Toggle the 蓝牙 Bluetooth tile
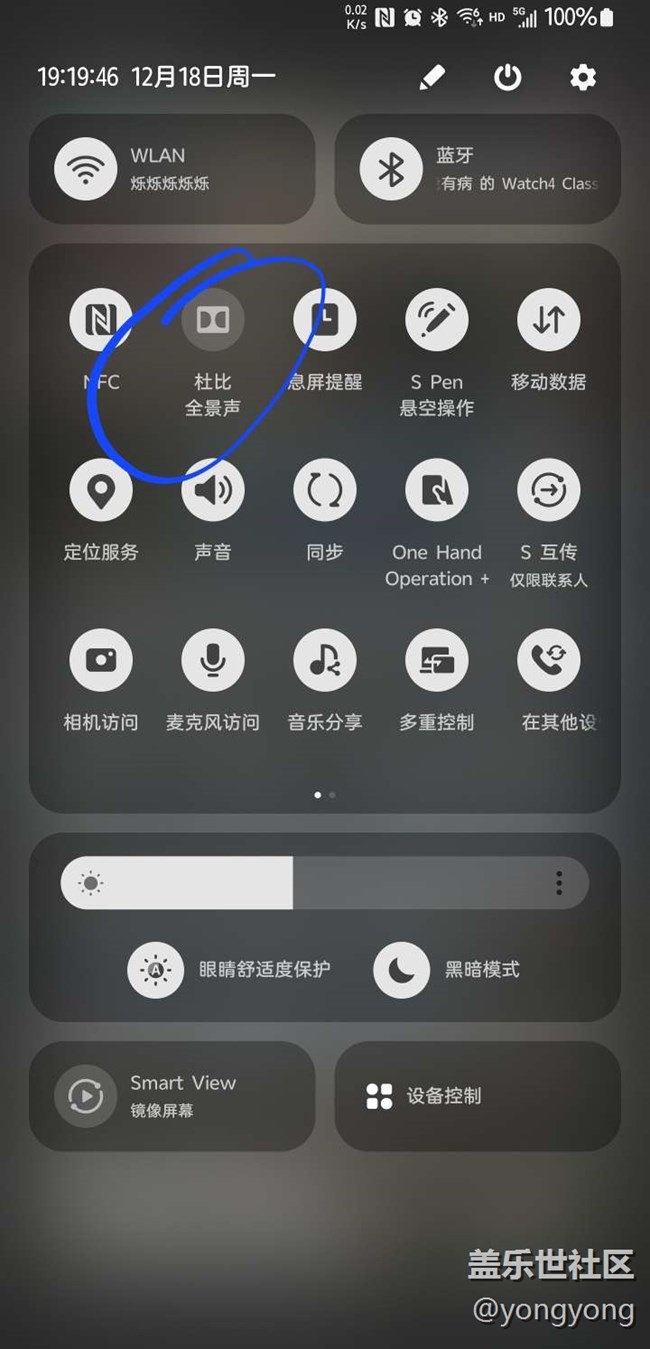This screenshot has height=1349, width=650. tap(390, 168)
